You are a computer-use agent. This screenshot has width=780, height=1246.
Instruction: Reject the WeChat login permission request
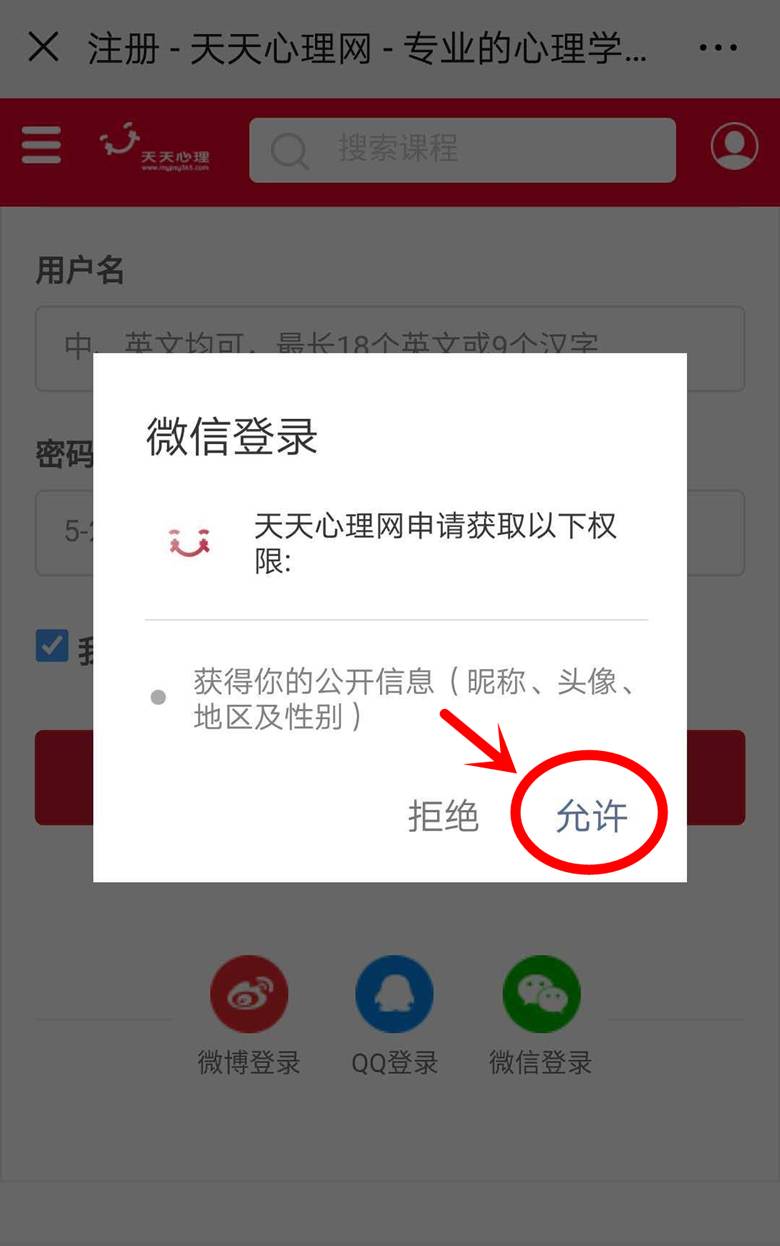coord(444,817)
